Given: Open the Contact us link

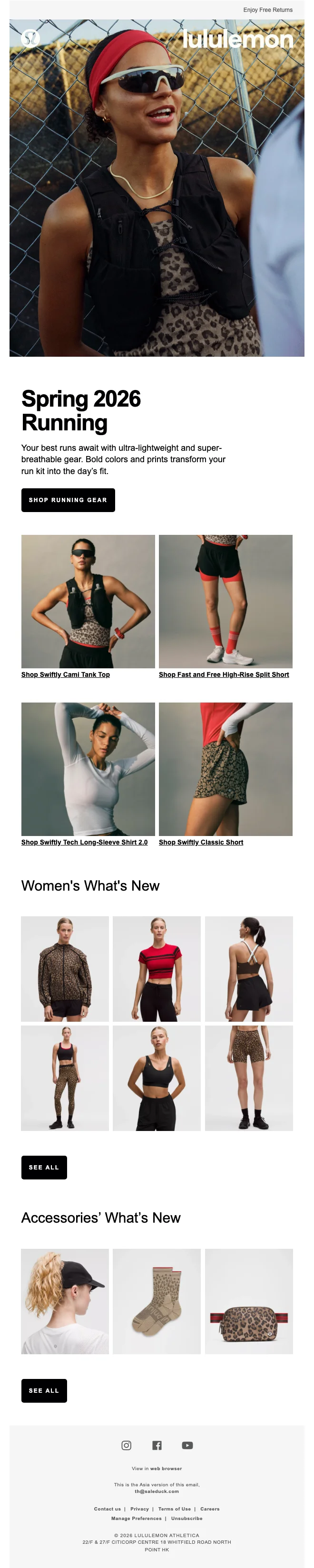Looking at the screenshot, I should 108,1509.
